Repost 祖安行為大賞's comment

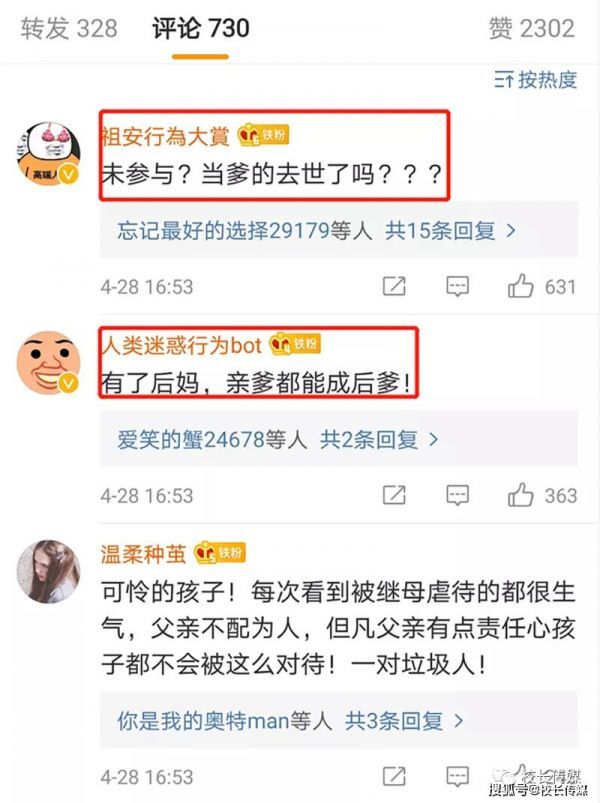pyautogui.click(x=394, y=287)
